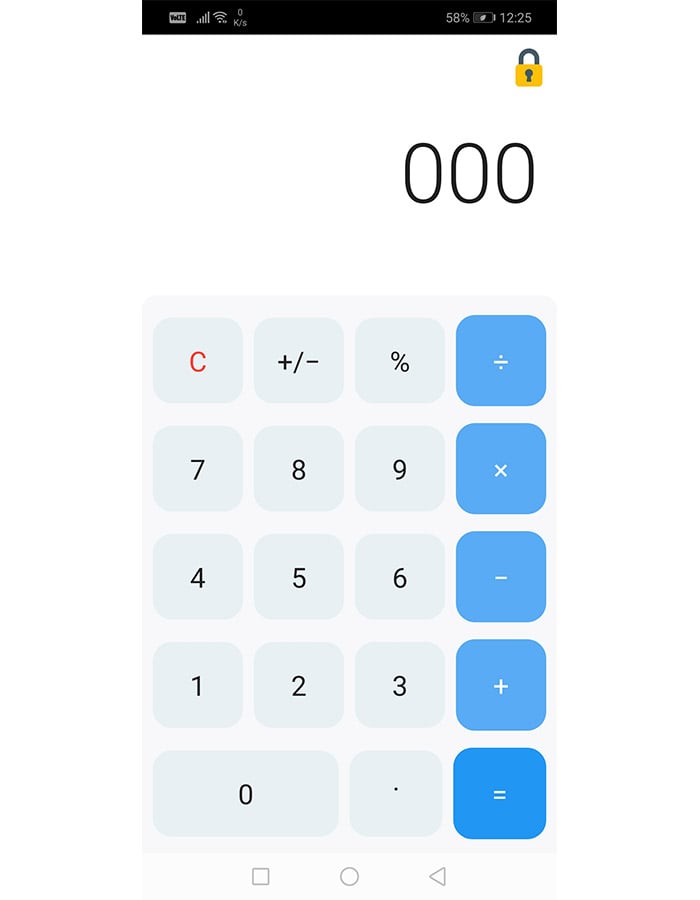Toggle the sign with +/- key
Image resolution: width=700 pixels, height=900 pixels.
pyautogui.click(x=298, y=361)
